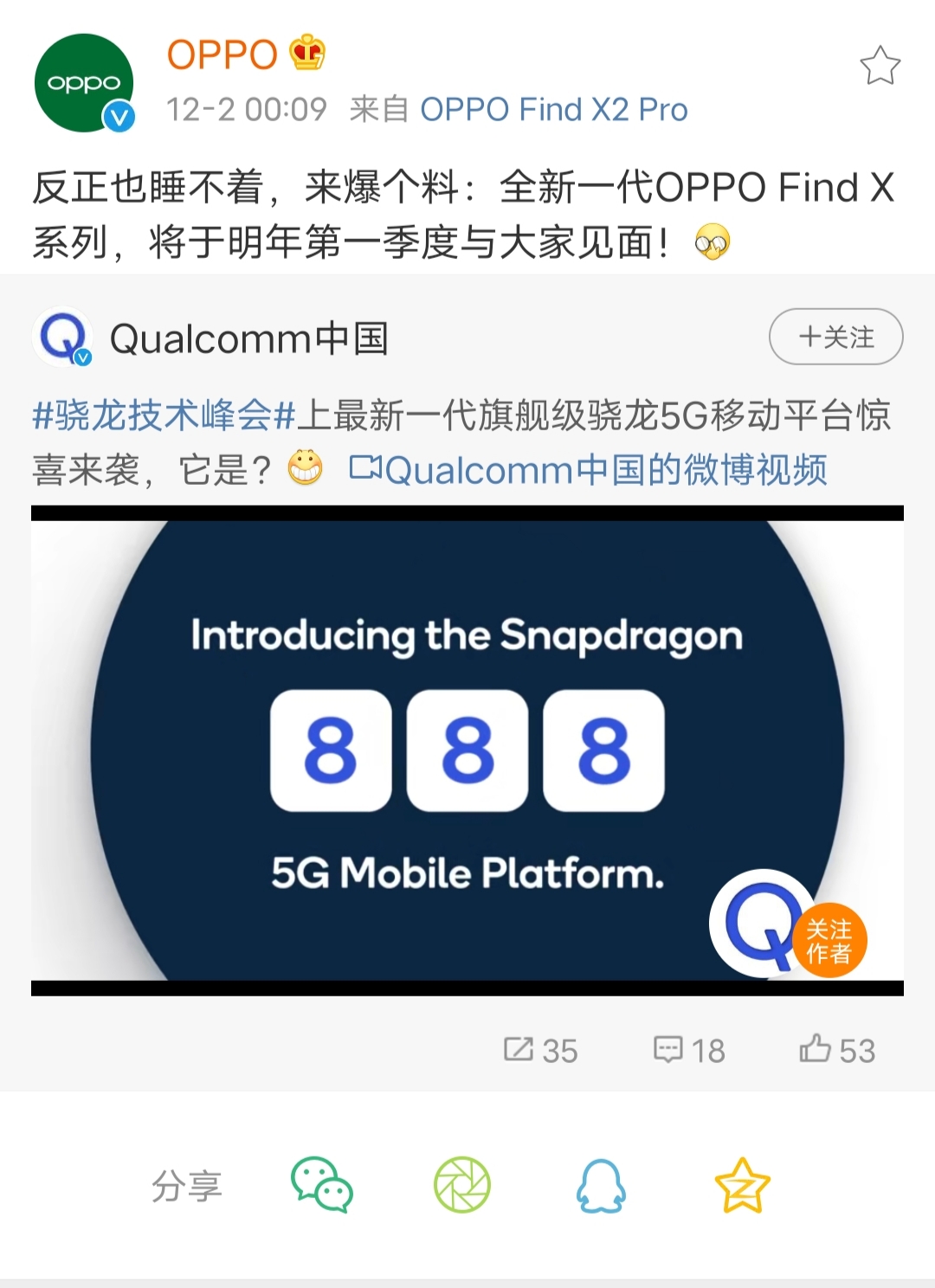Like the Qualcomm post (53)
This screenshot has width=935, height=1288.
click(x=837, y=1050)
